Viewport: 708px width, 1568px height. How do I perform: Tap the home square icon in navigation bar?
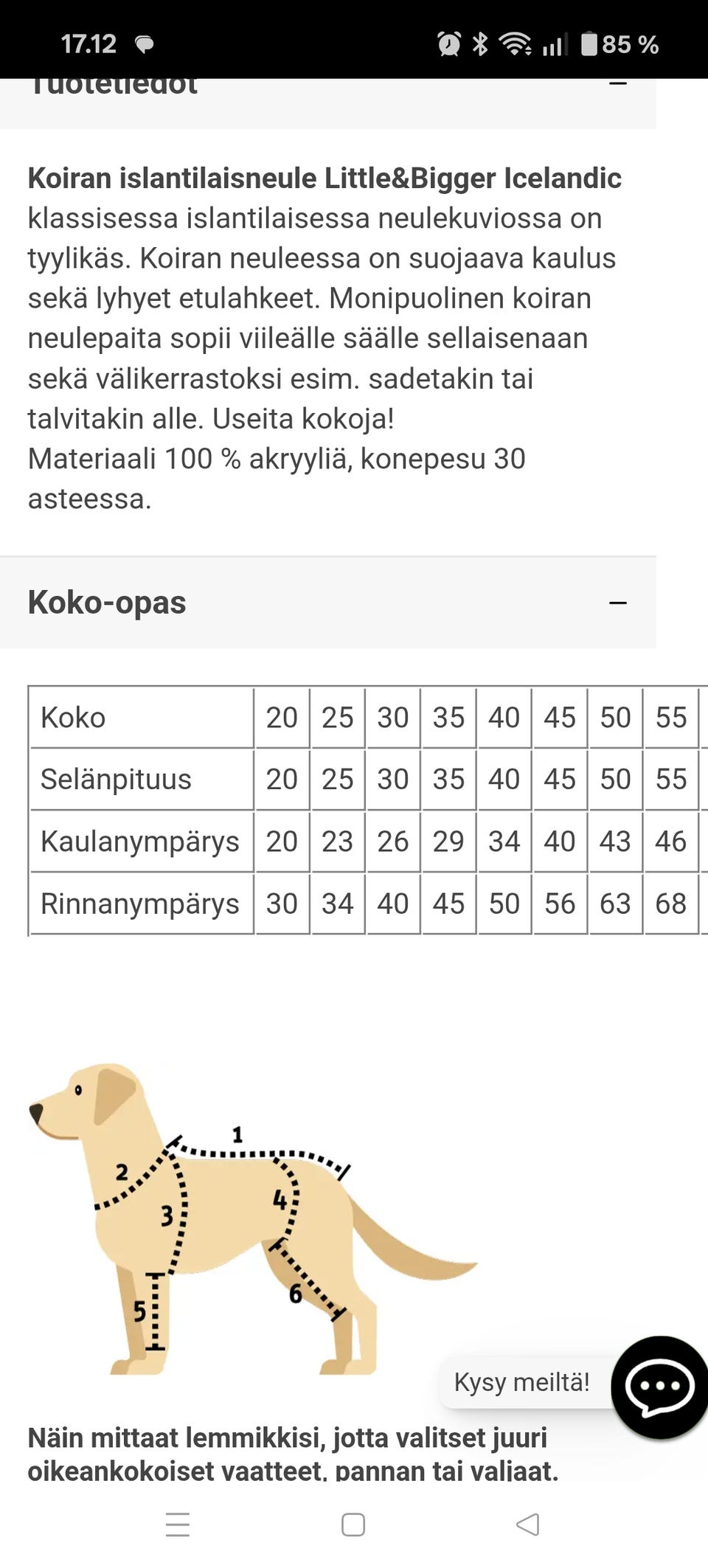coord(354,1525)
